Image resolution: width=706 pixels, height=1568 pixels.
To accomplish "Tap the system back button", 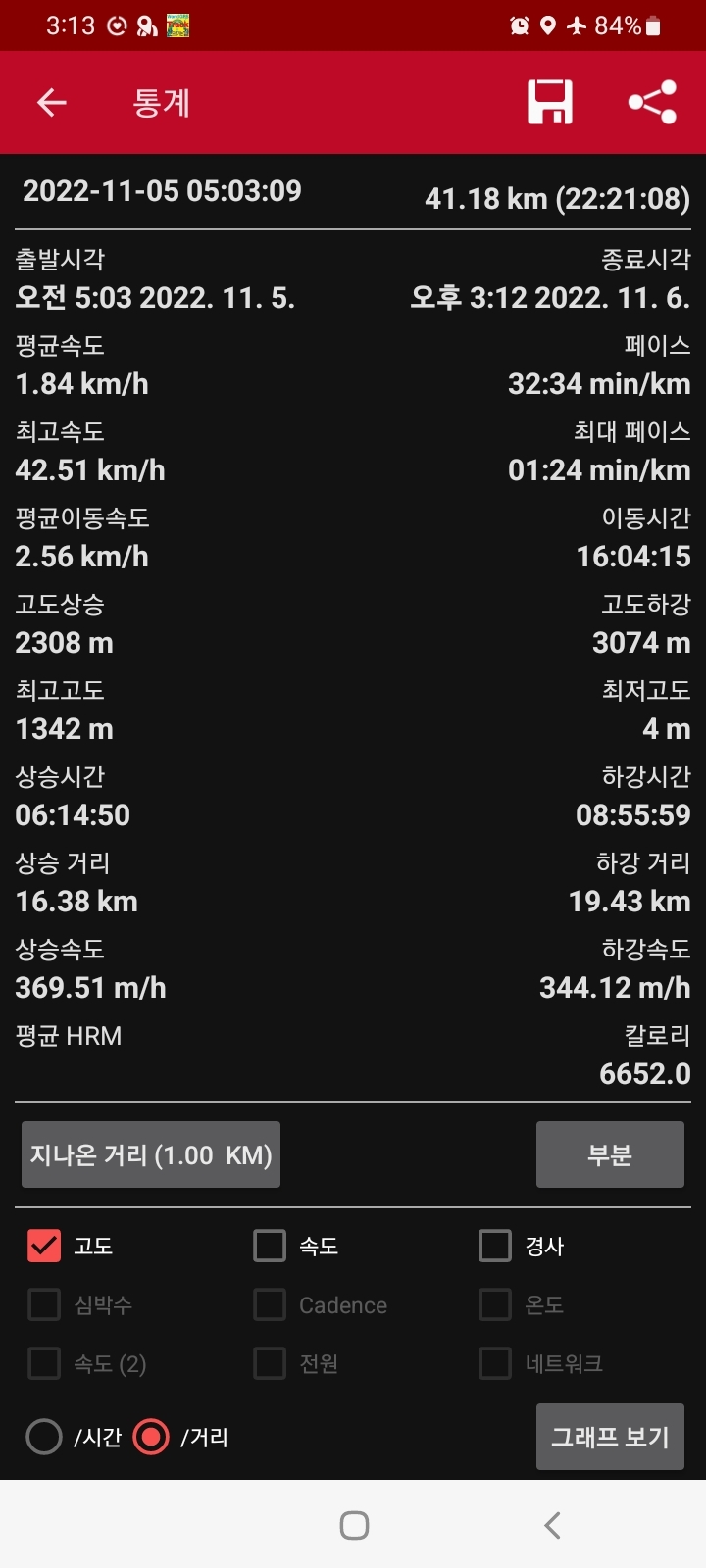I will click(x=552, y=1525).
